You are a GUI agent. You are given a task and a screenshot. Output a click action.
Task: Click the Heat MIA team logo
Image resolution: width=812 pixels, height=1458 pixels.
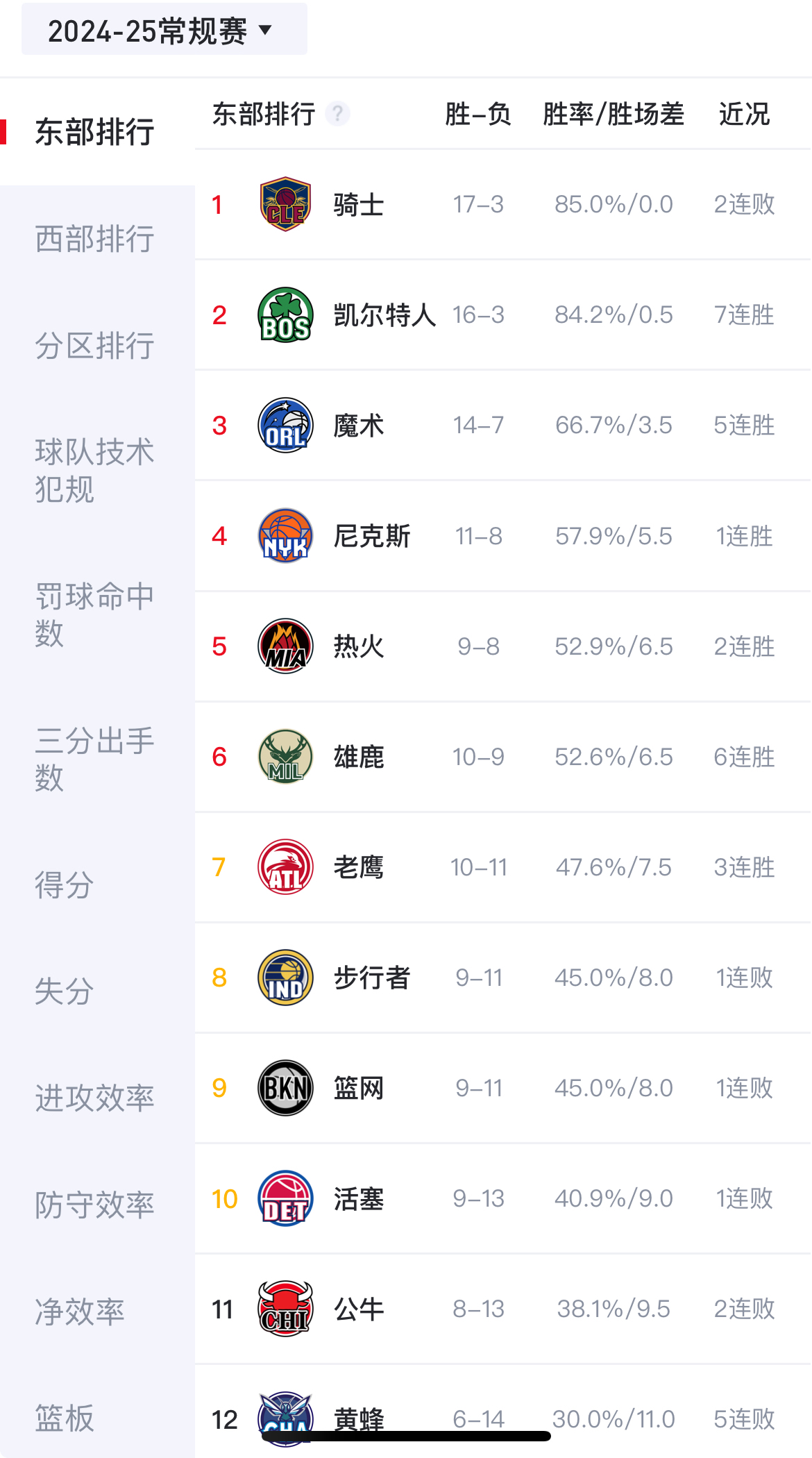[x=284, y=646]
